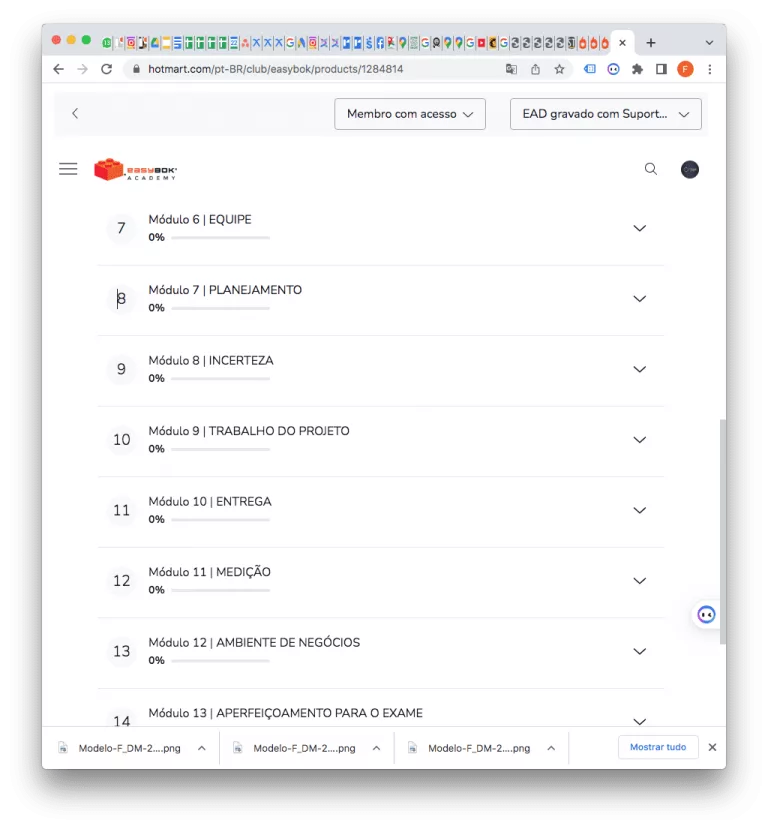
Task: Expand Módulo 8 | INCERTEZA
Action: 640,369
